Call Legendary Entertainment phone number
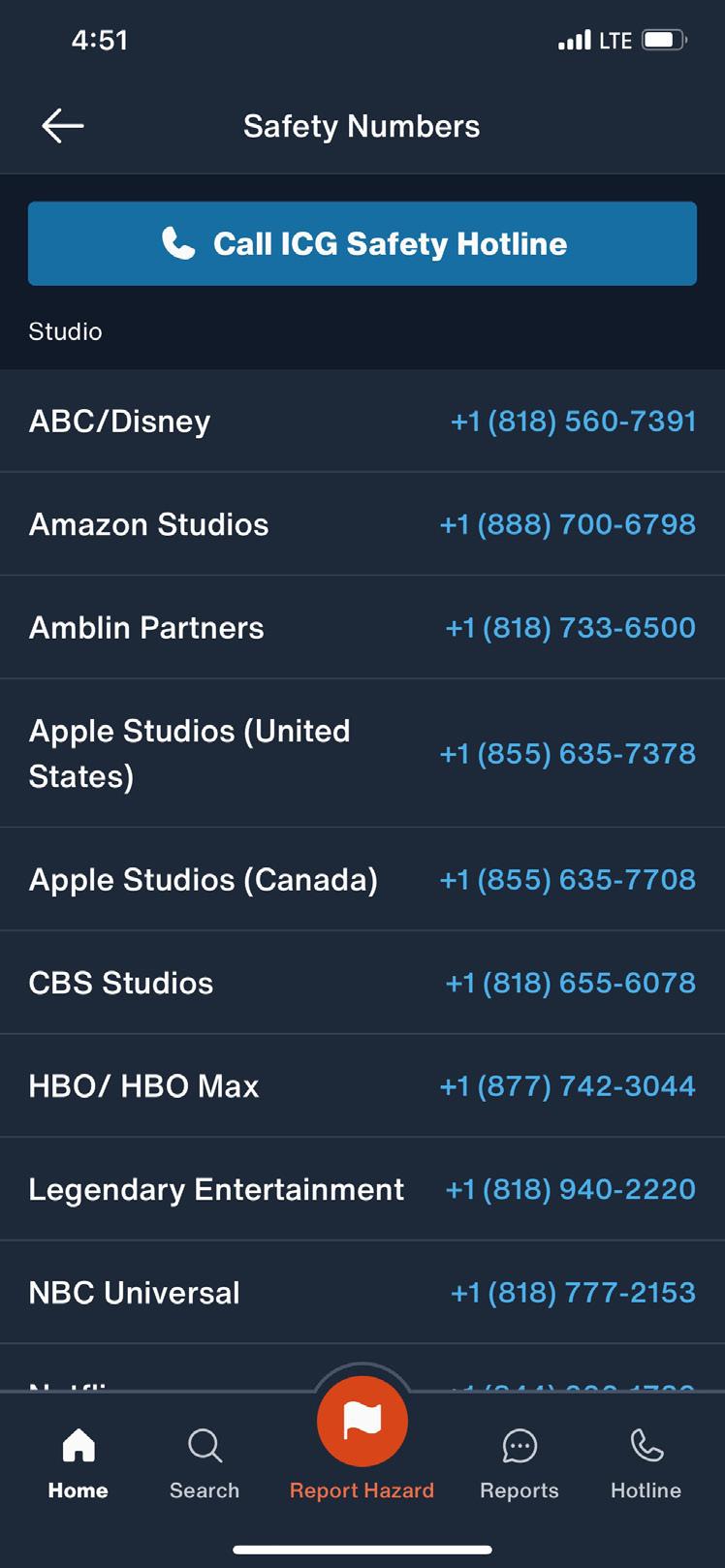The height and width of the screenshot is (1568, 725). coord(570,1189)
